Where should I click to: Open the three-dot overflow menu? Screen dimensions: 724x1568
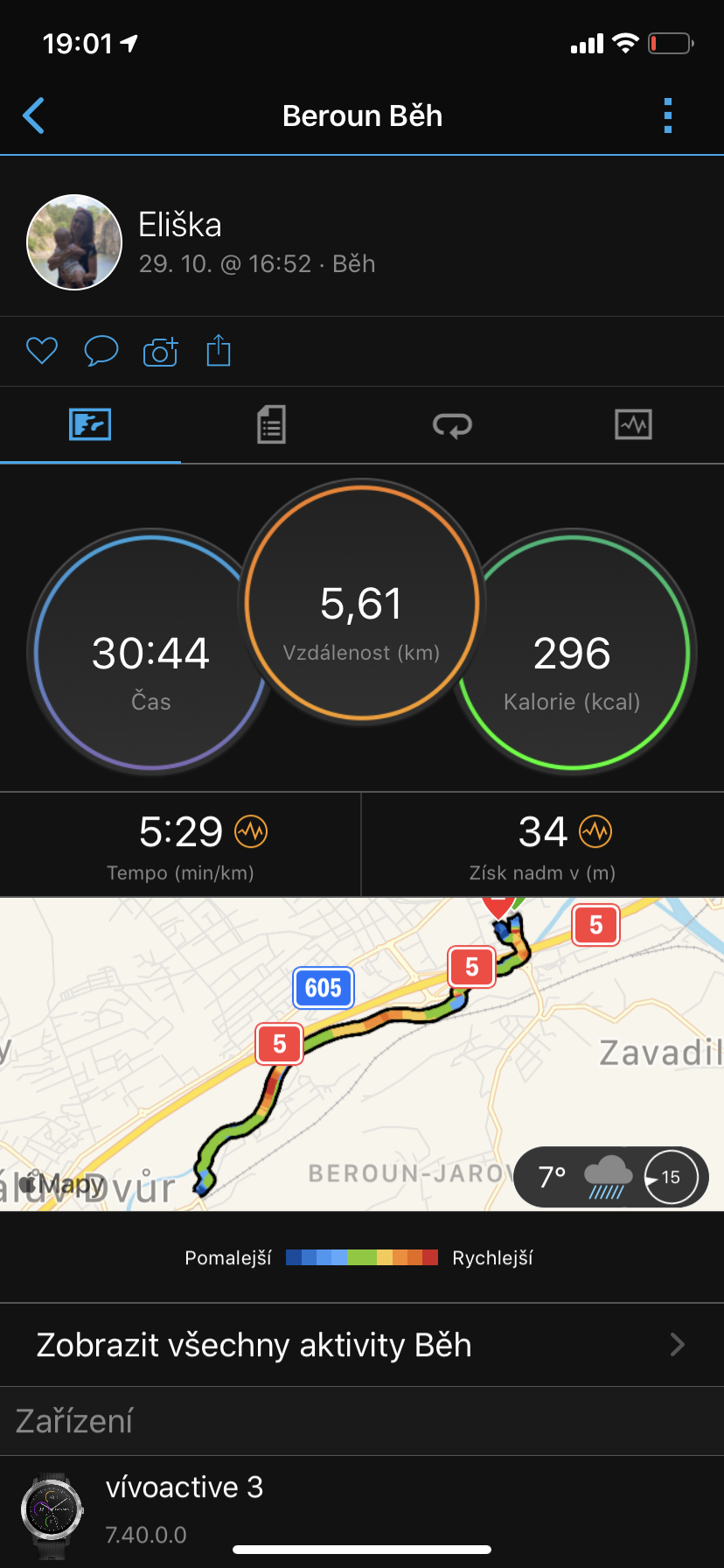pos(668,115)
